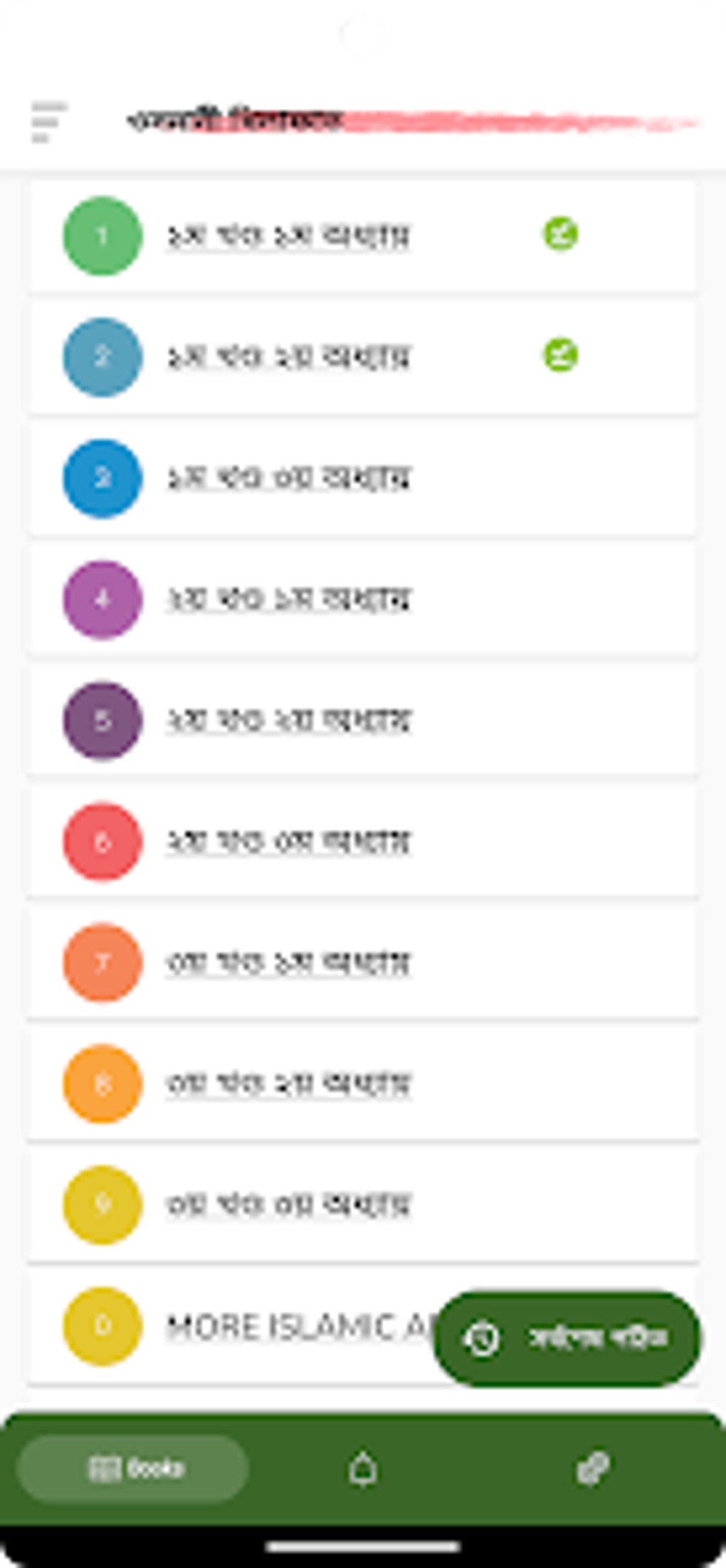The image size is (726, 1568).
Task: Open the MORE ISLAMIC APPS entry
Action: 285,1328
